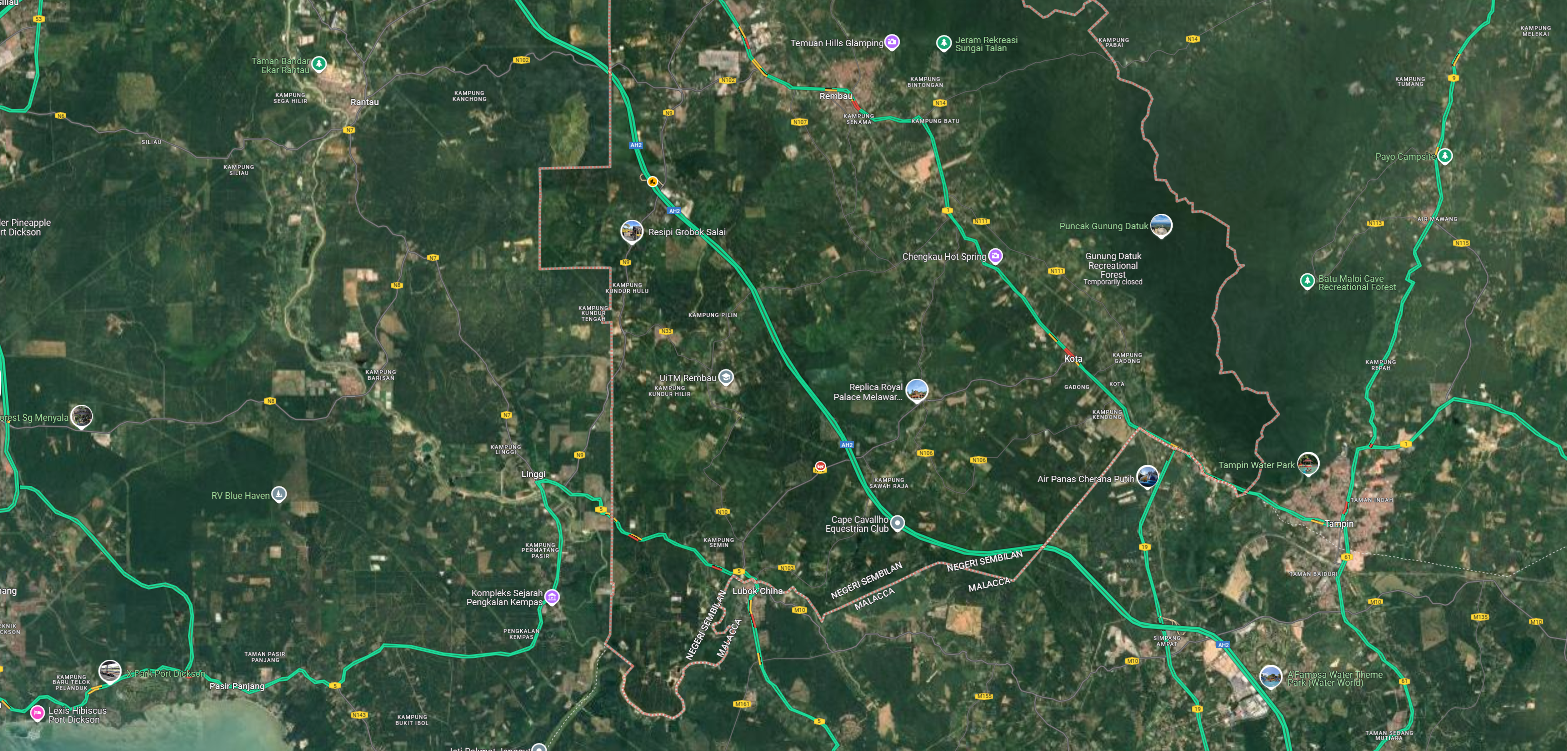The height and width of the screenshot is (751, 1567).
Task: Select the Jeram Rekreasi Sungai Talan pin
Action: pyautogui.click(x=943, y=42)
